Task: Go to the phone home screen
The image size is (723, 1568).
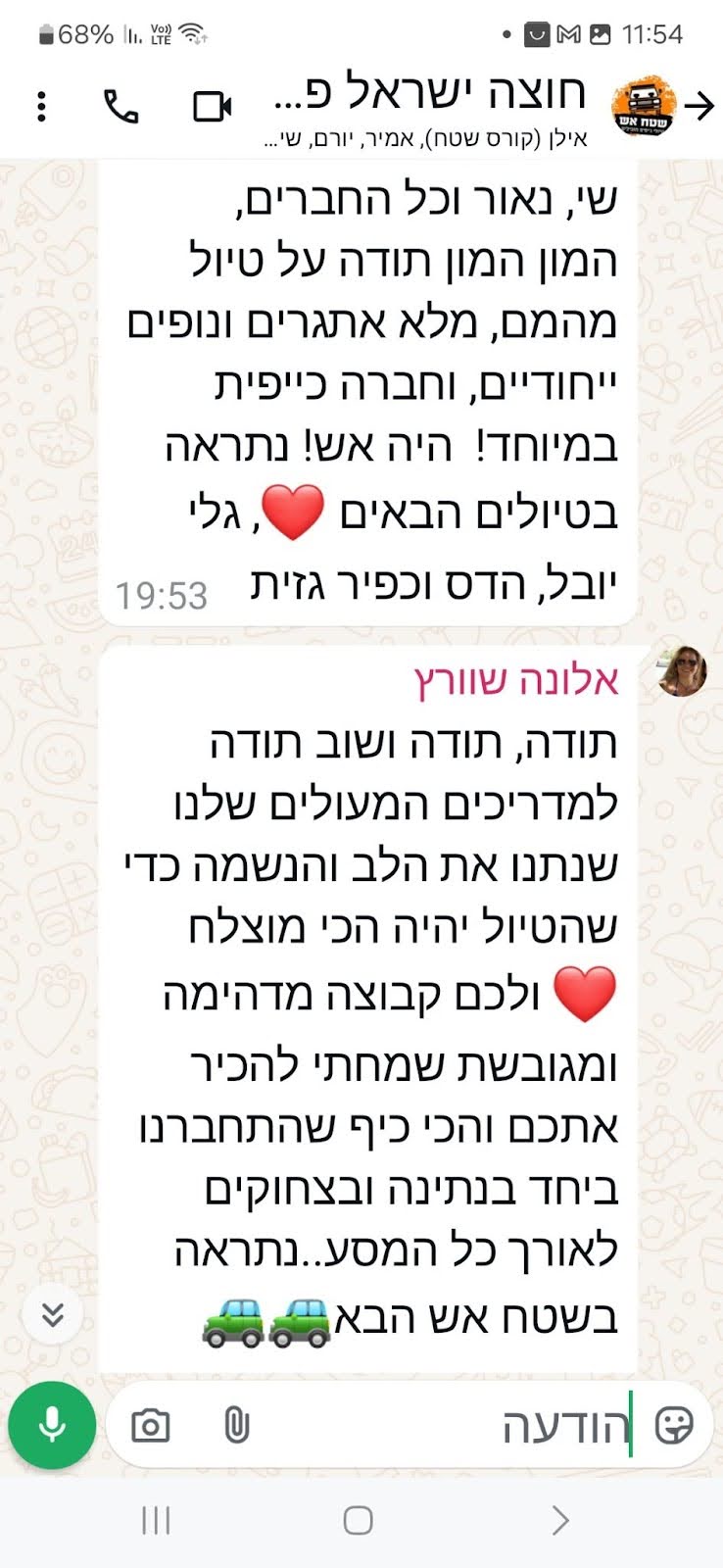Action: coord(358,1520)
